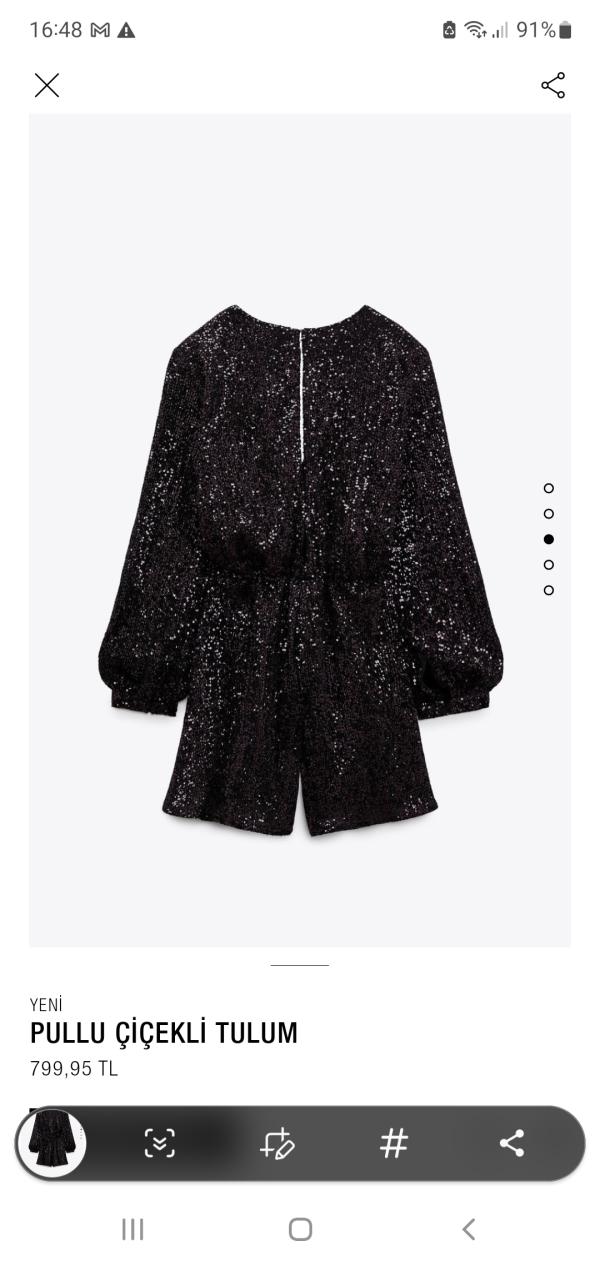Add hashtag tags to the screenshot

(394, 1143)
